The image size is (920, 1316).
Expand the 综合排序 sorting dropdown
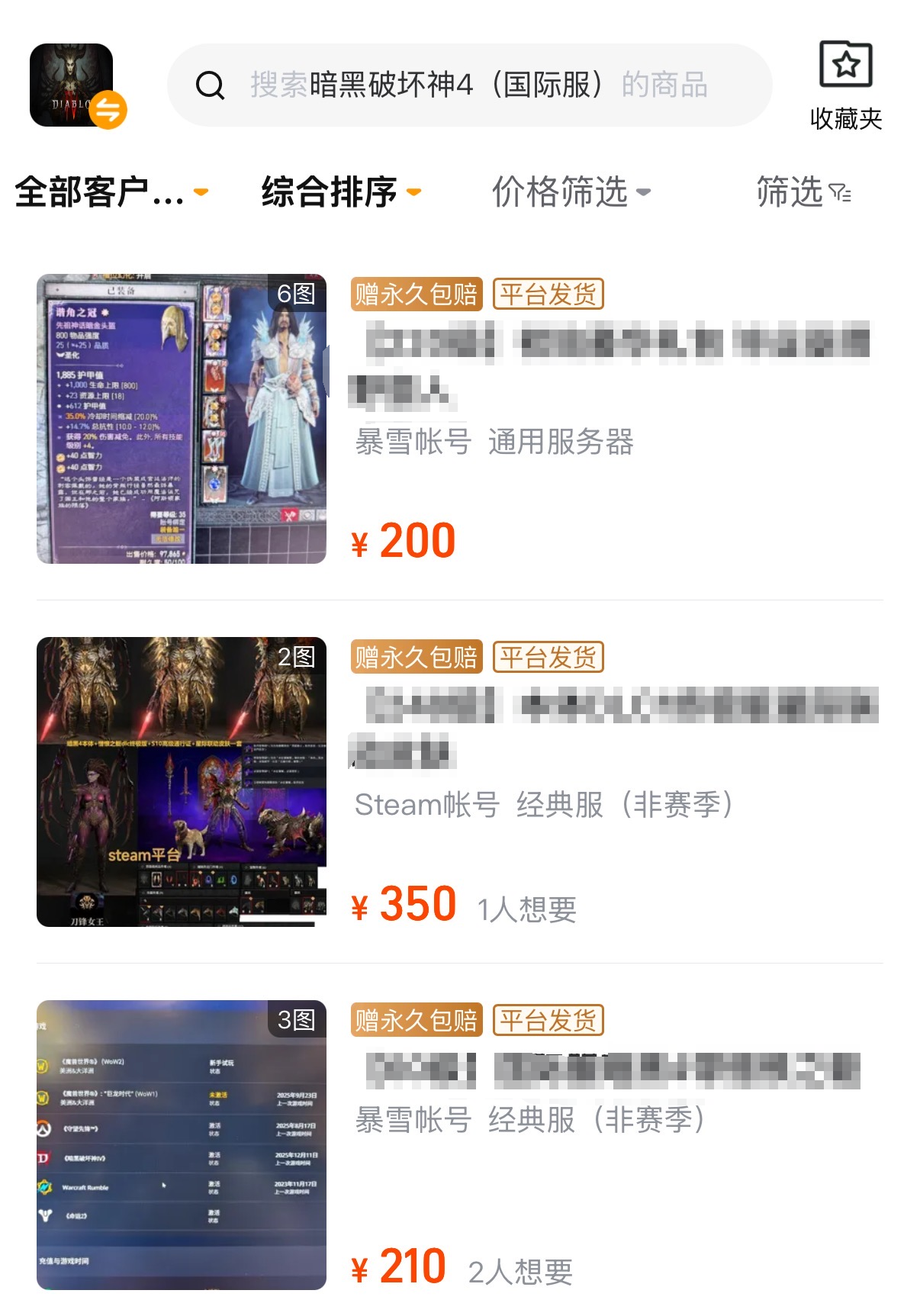click(340, 191)
